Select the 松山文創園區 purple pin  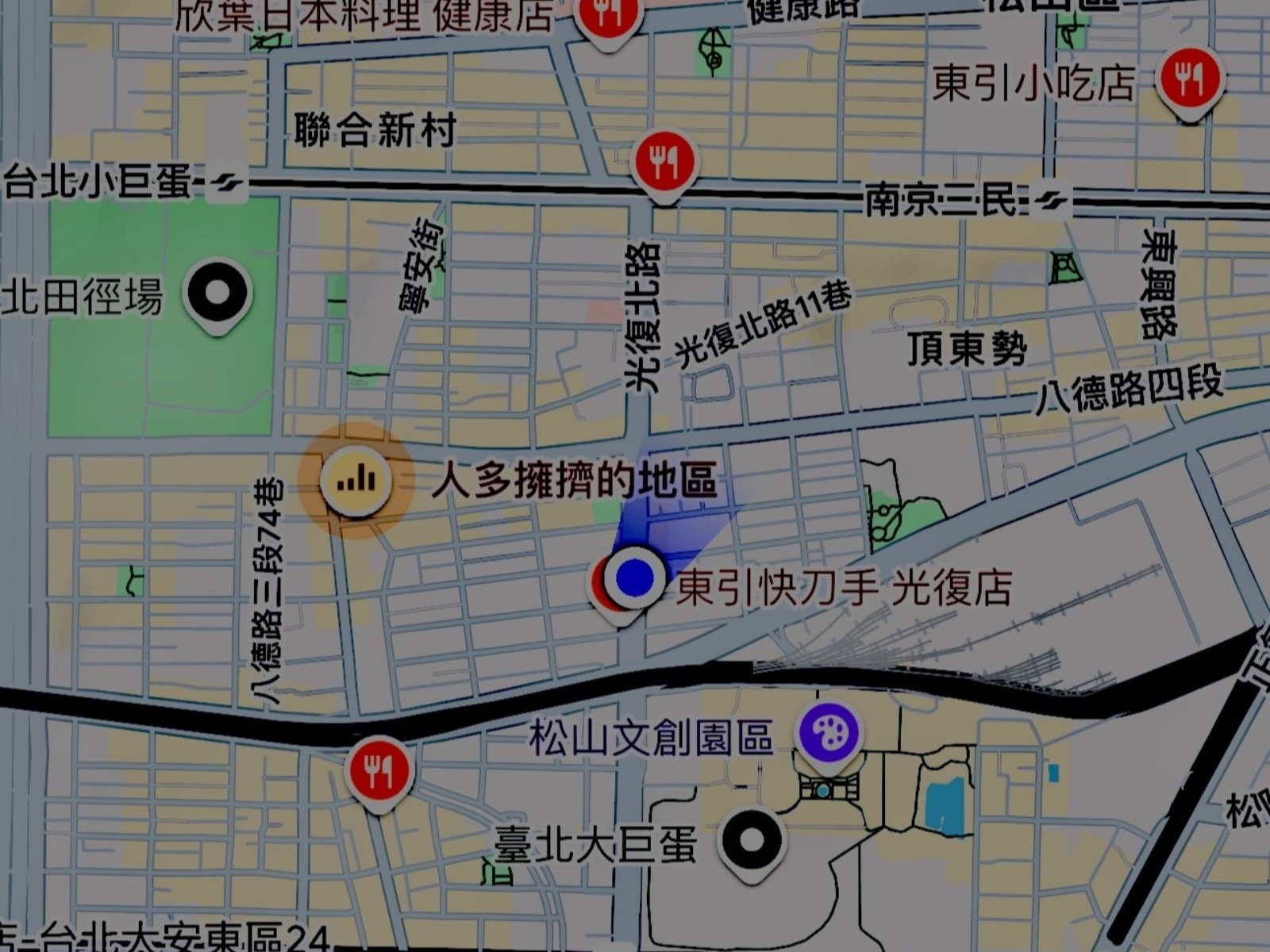pyautogui.click(x=829, y=735)
